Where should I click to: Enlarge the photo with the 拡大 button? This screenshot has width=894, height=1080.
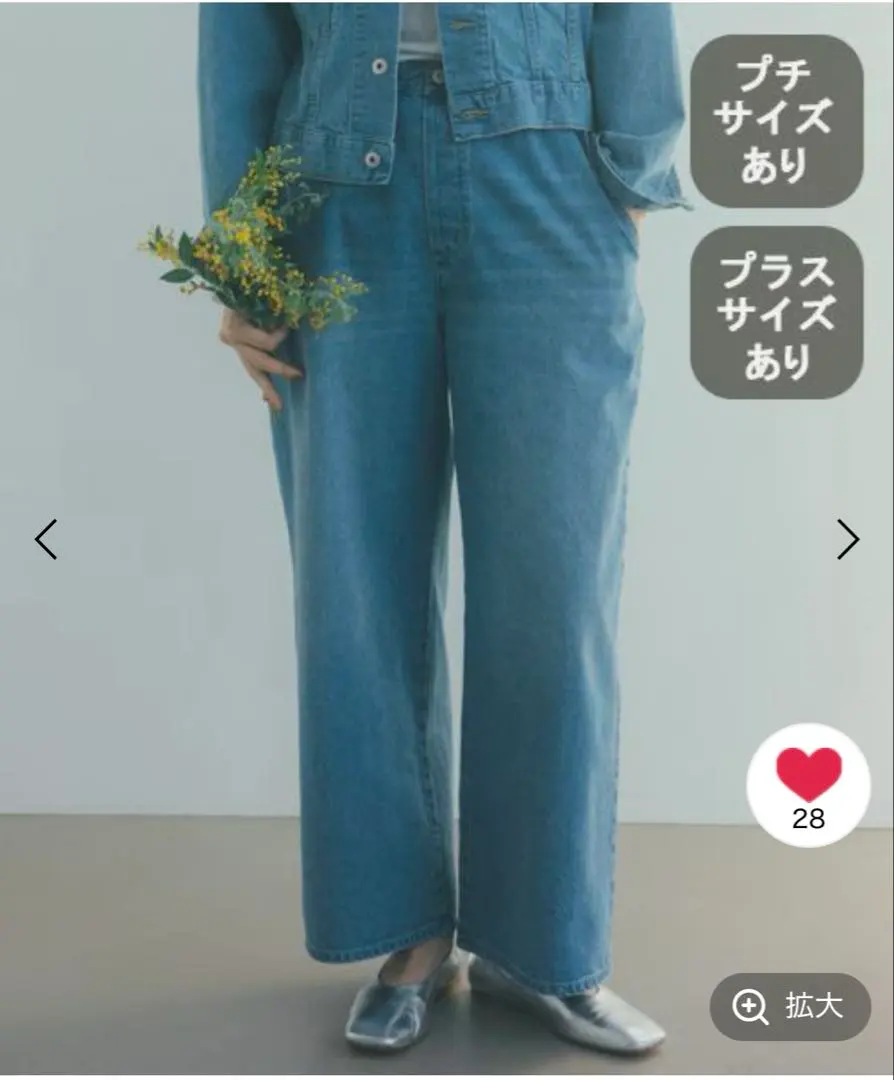click(790, 1006)
